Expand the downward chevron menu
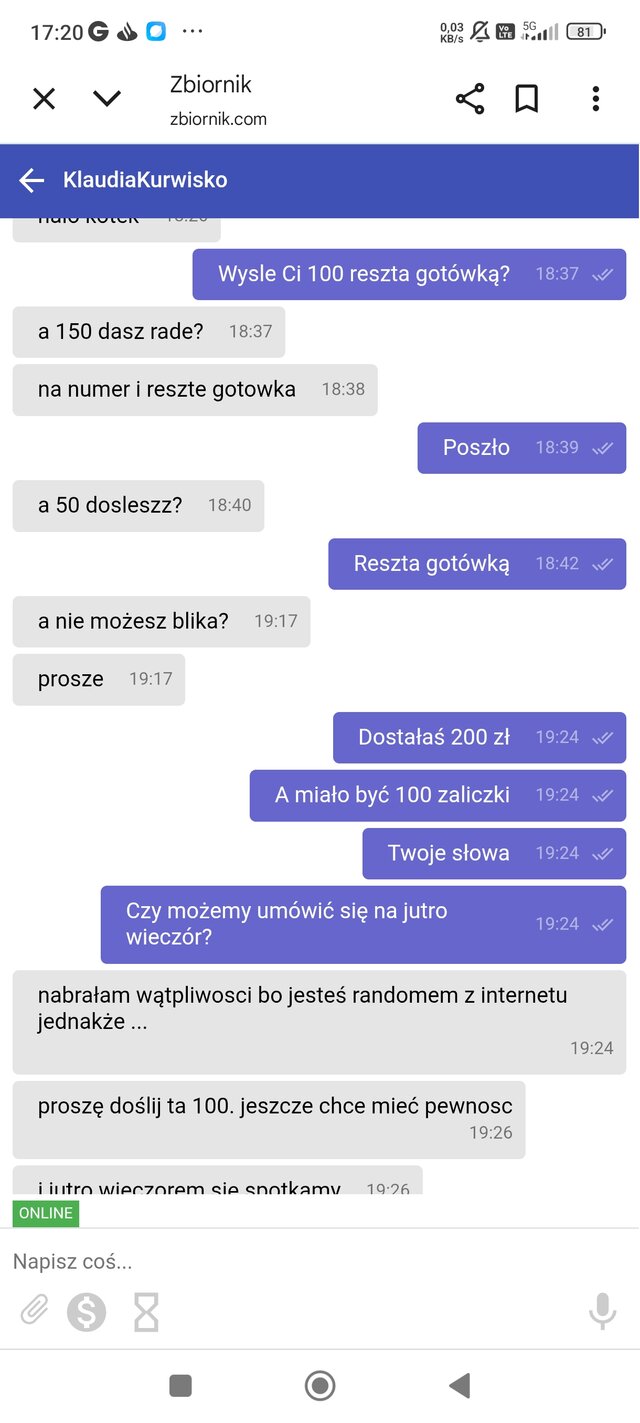 [107, 98]
